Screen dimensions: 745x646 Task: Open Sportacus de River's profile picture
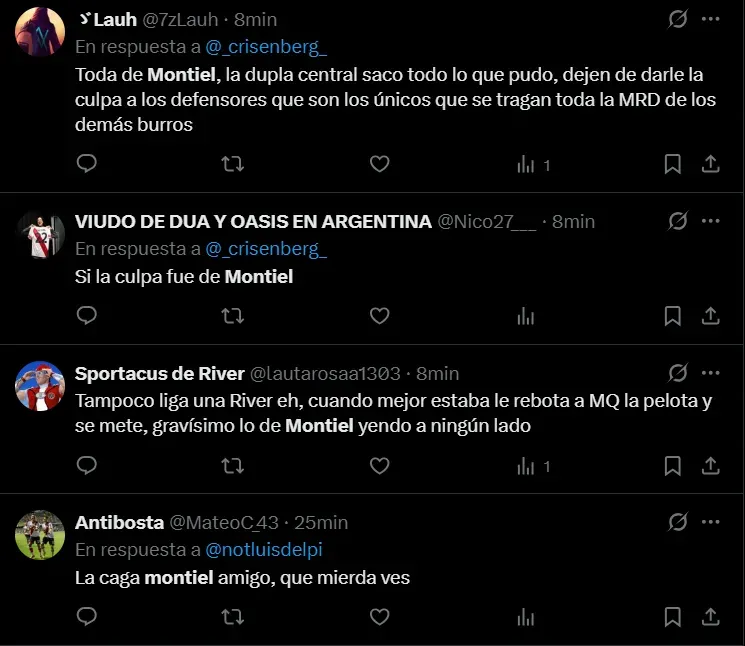coord(40,386)
